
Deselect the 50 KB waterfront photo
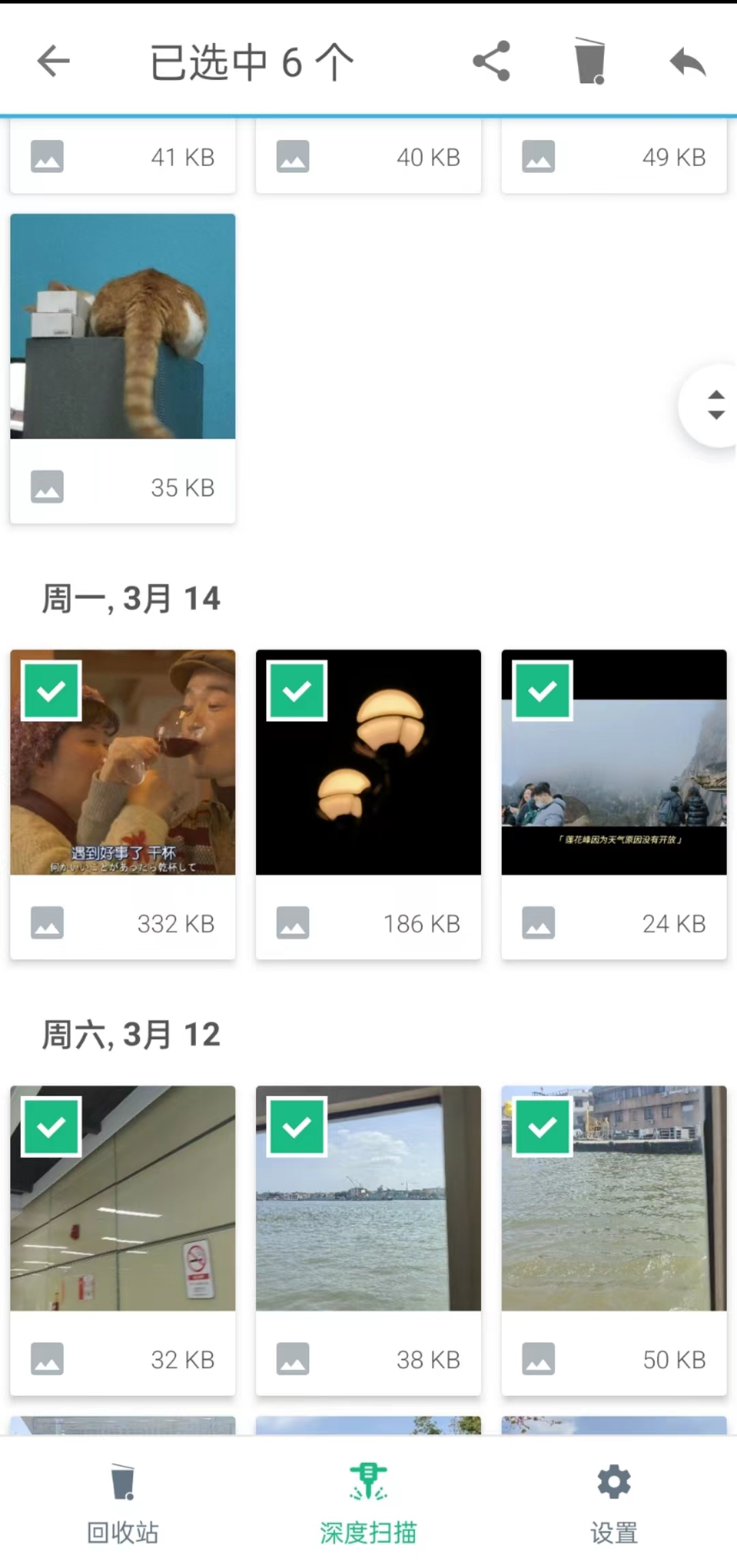pos(543,1127)
